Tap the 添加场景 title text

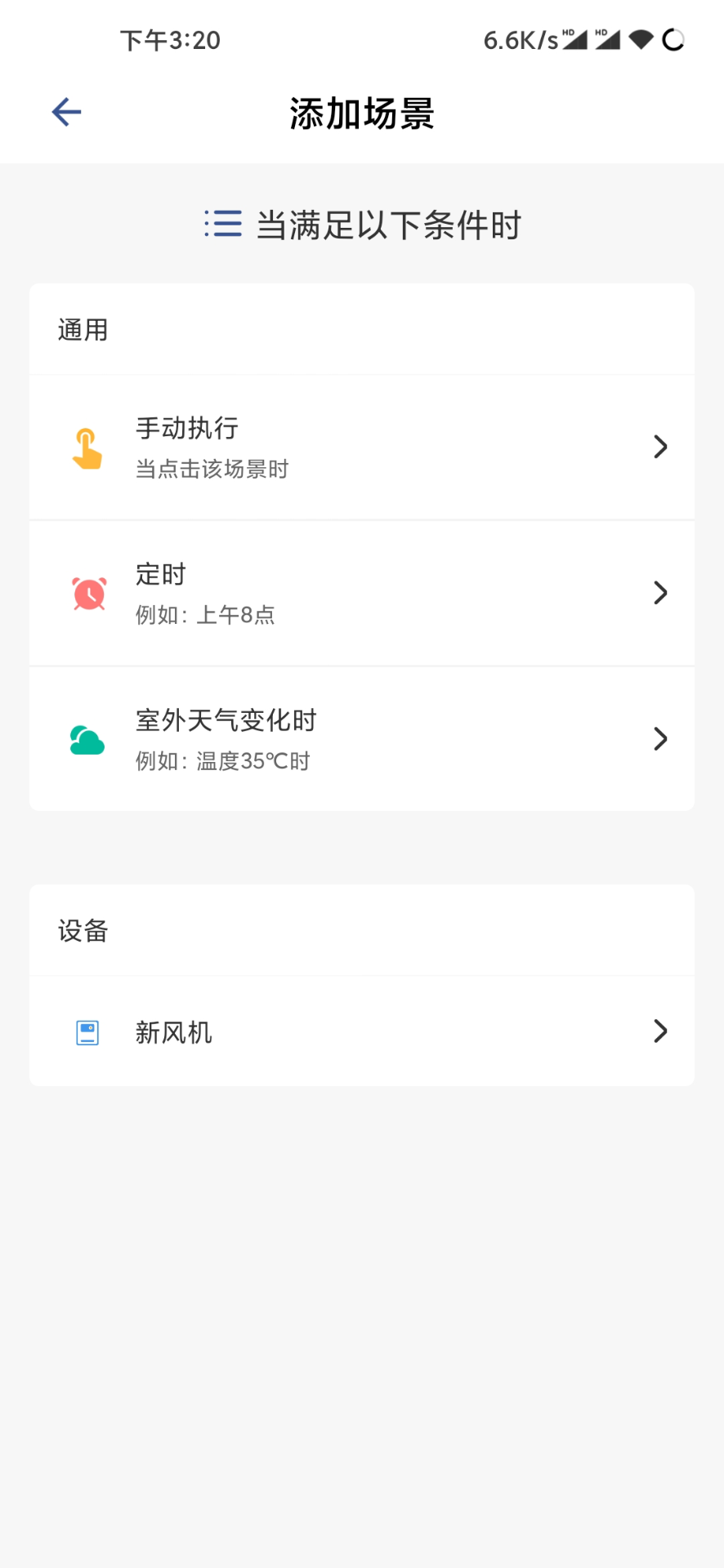362,114
